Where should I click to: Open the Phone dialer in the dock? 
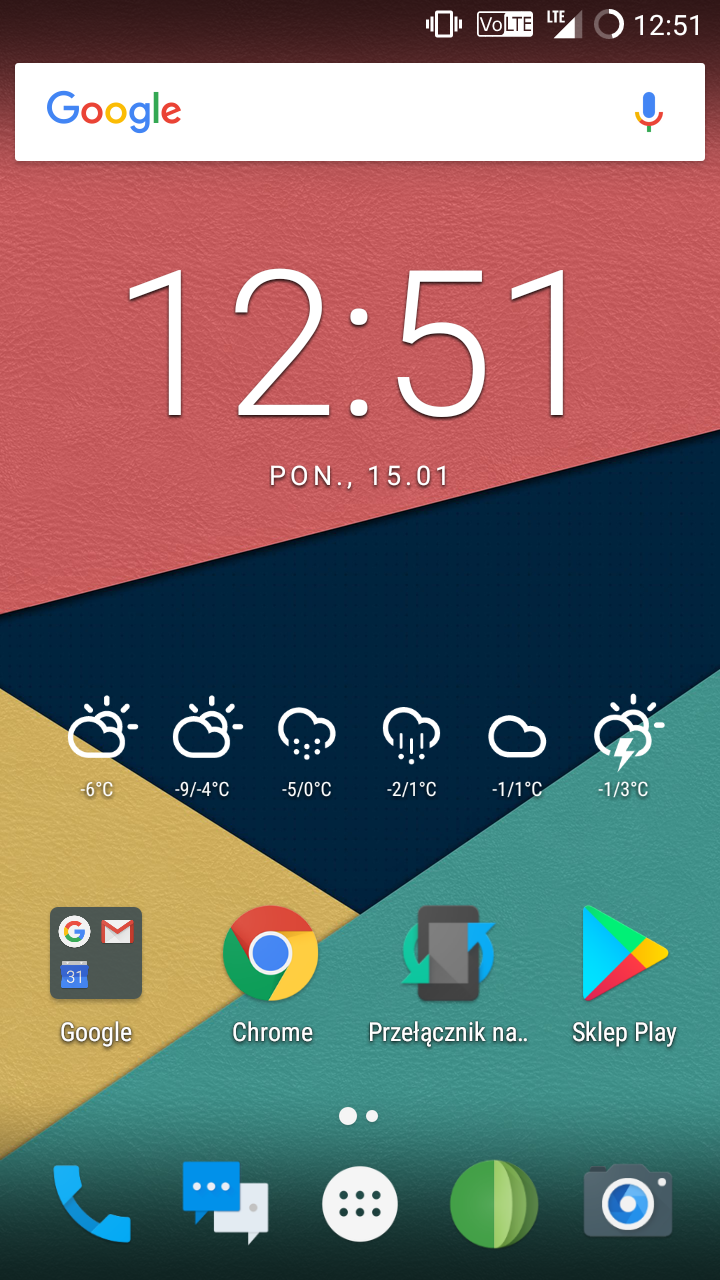click(92, 1204)
